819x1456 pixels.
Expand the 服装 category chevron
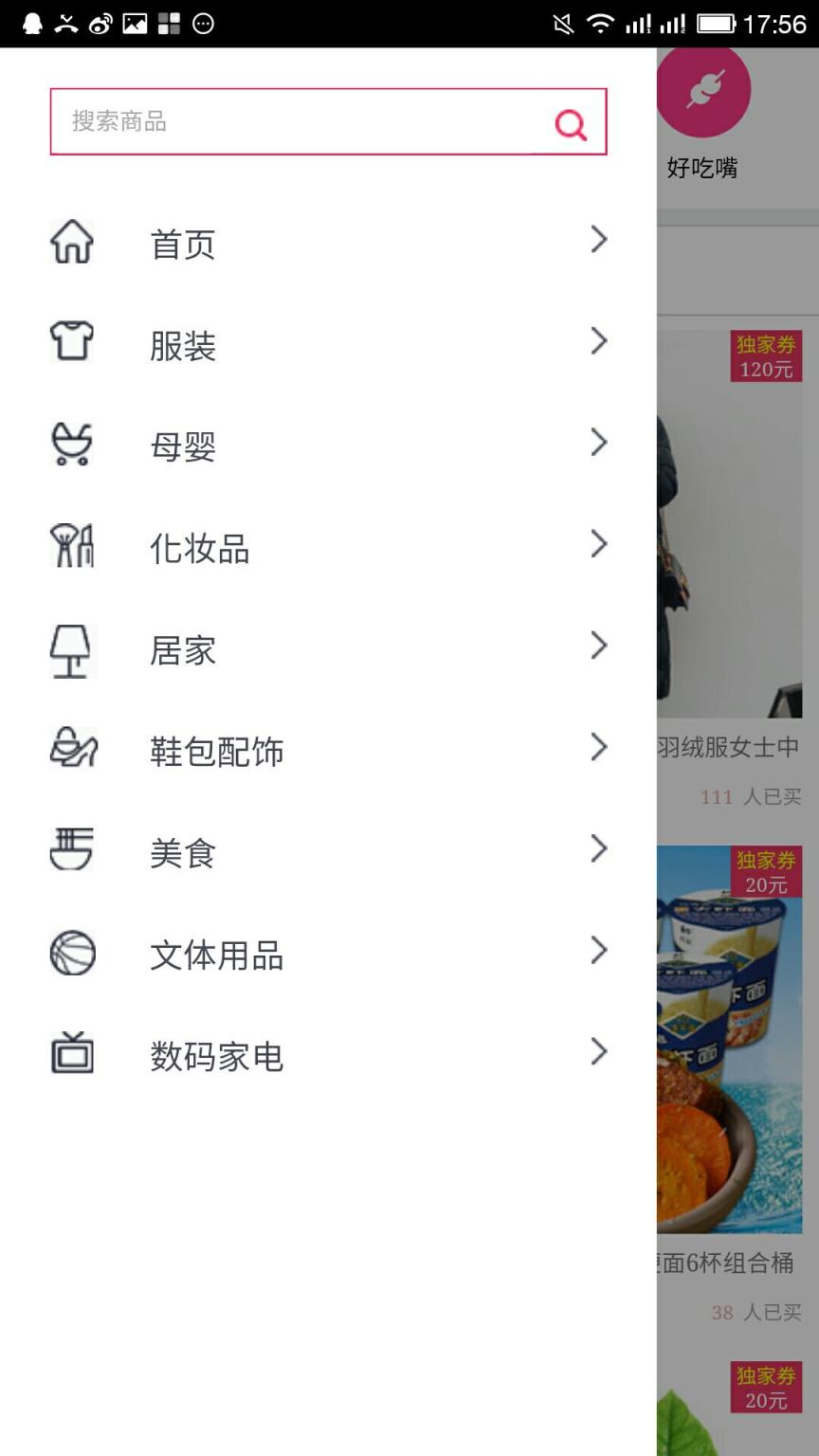tap(598, 341)
